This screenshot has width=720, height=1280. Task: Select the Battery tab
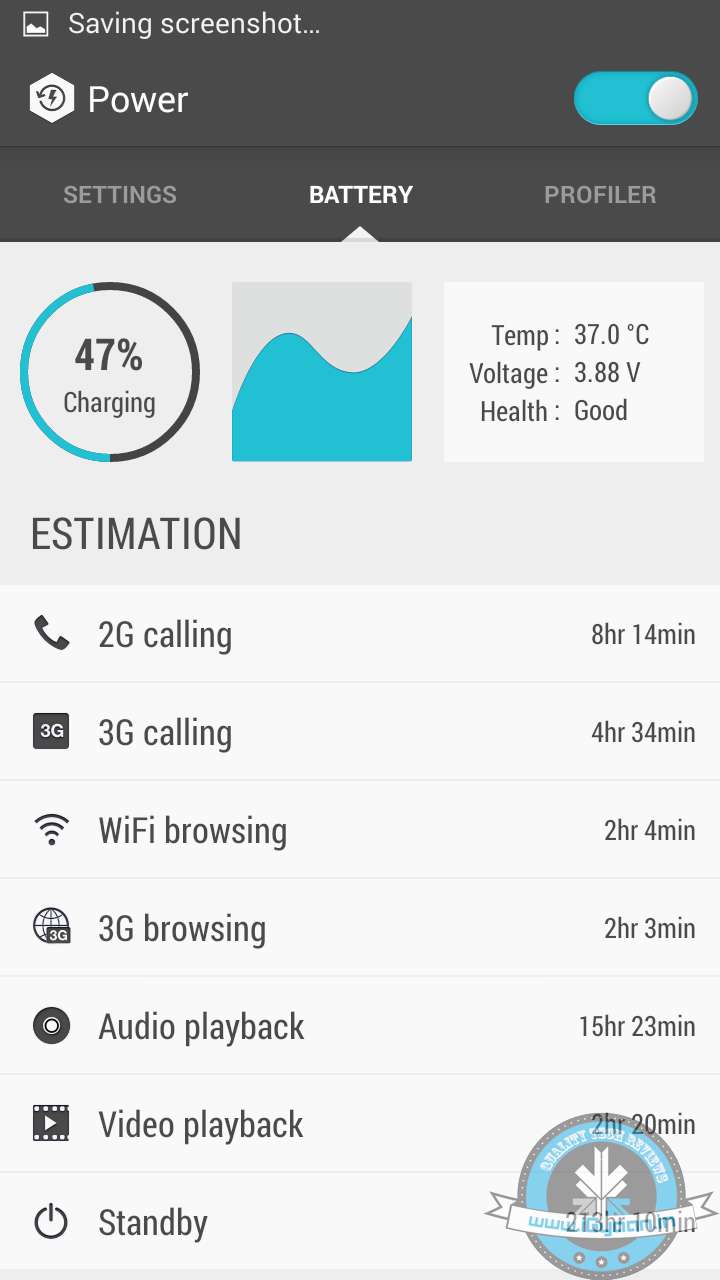pyautogui.click(x=360, y=195)
